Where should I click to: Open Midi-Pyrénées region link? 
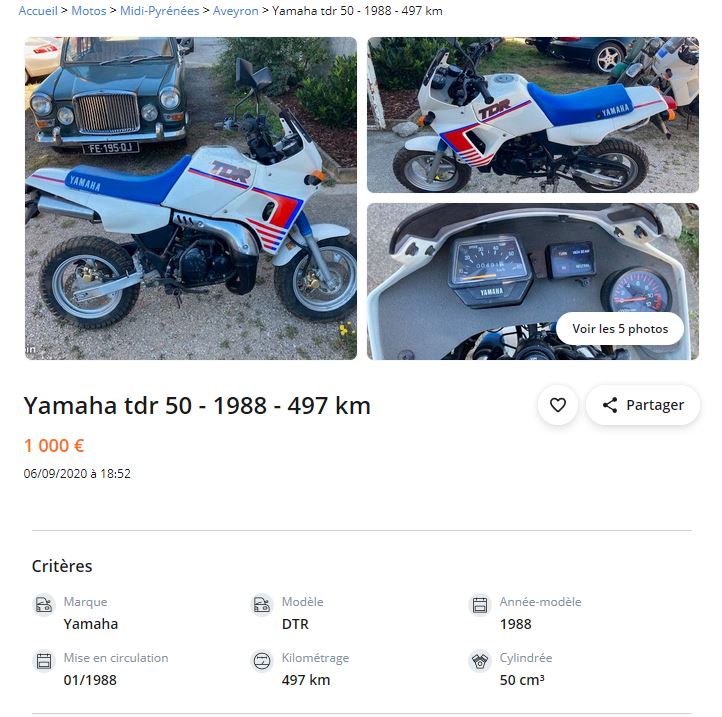tap(159, 11)
